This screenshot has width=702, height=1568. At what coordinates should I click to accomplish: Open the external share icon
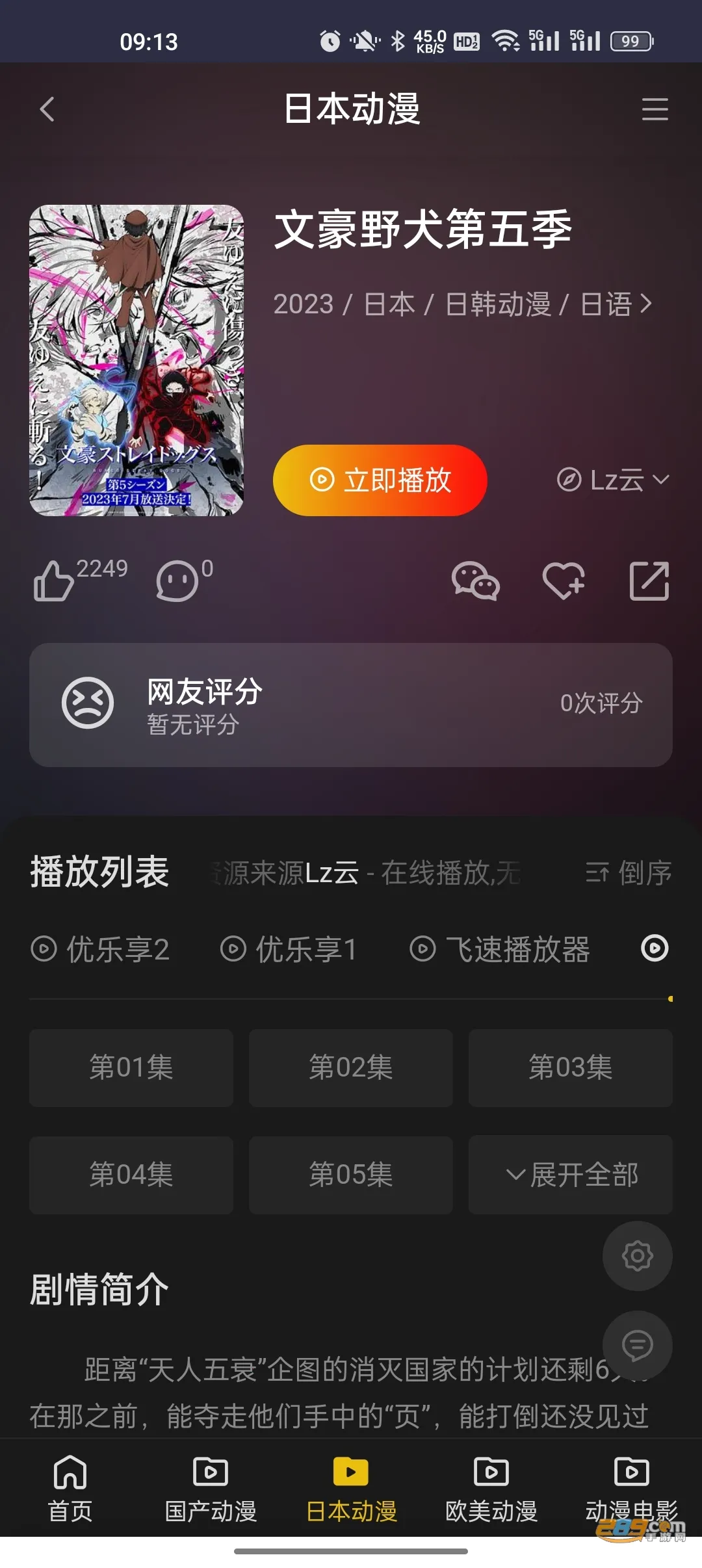(649, 581)
